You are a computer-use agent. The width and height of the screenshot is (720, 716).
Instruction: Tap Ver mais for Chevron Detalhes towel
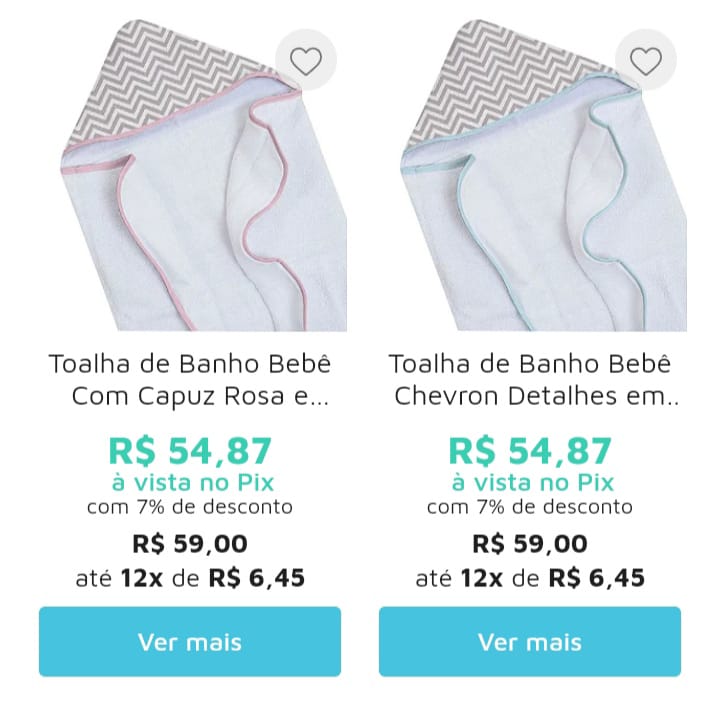tap(530, 641)
